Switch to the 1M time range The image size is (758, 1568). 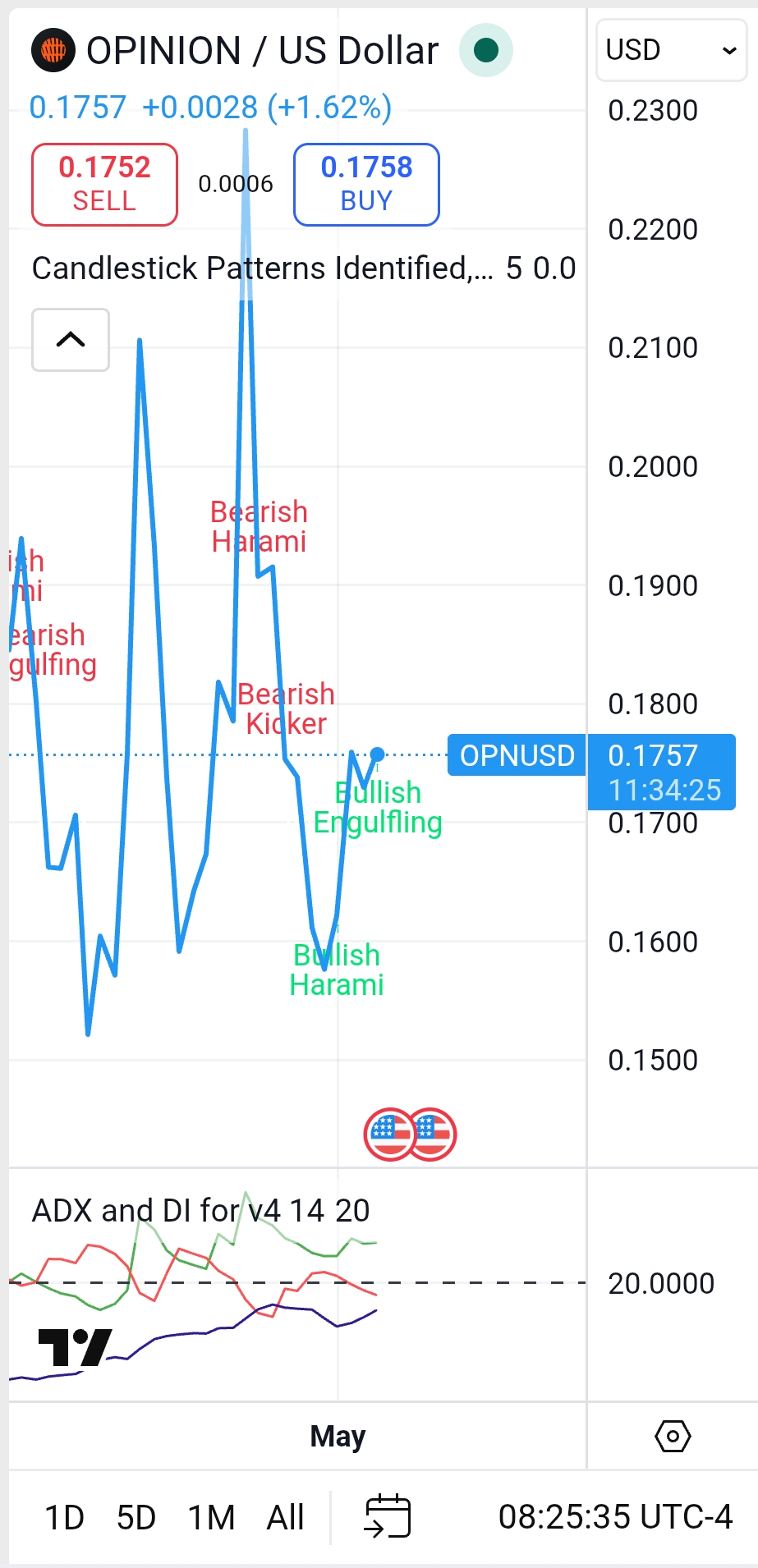pyautogui.click(x=211, y=1518)
